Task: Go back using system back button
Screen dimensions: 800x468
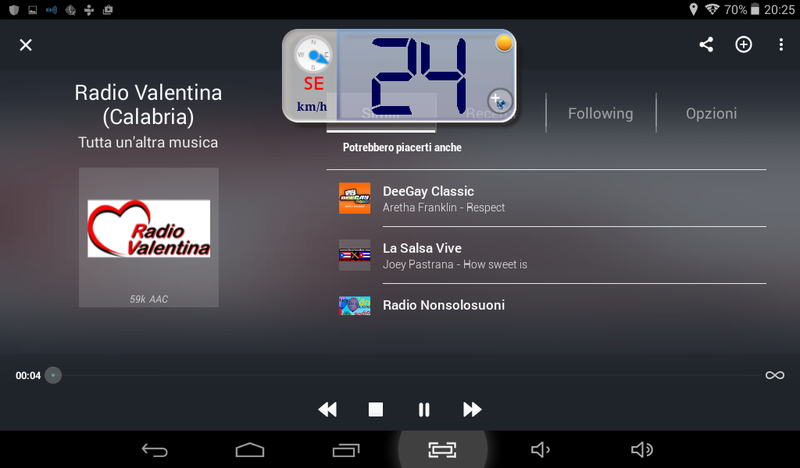Action: click(x=154, y=450)
